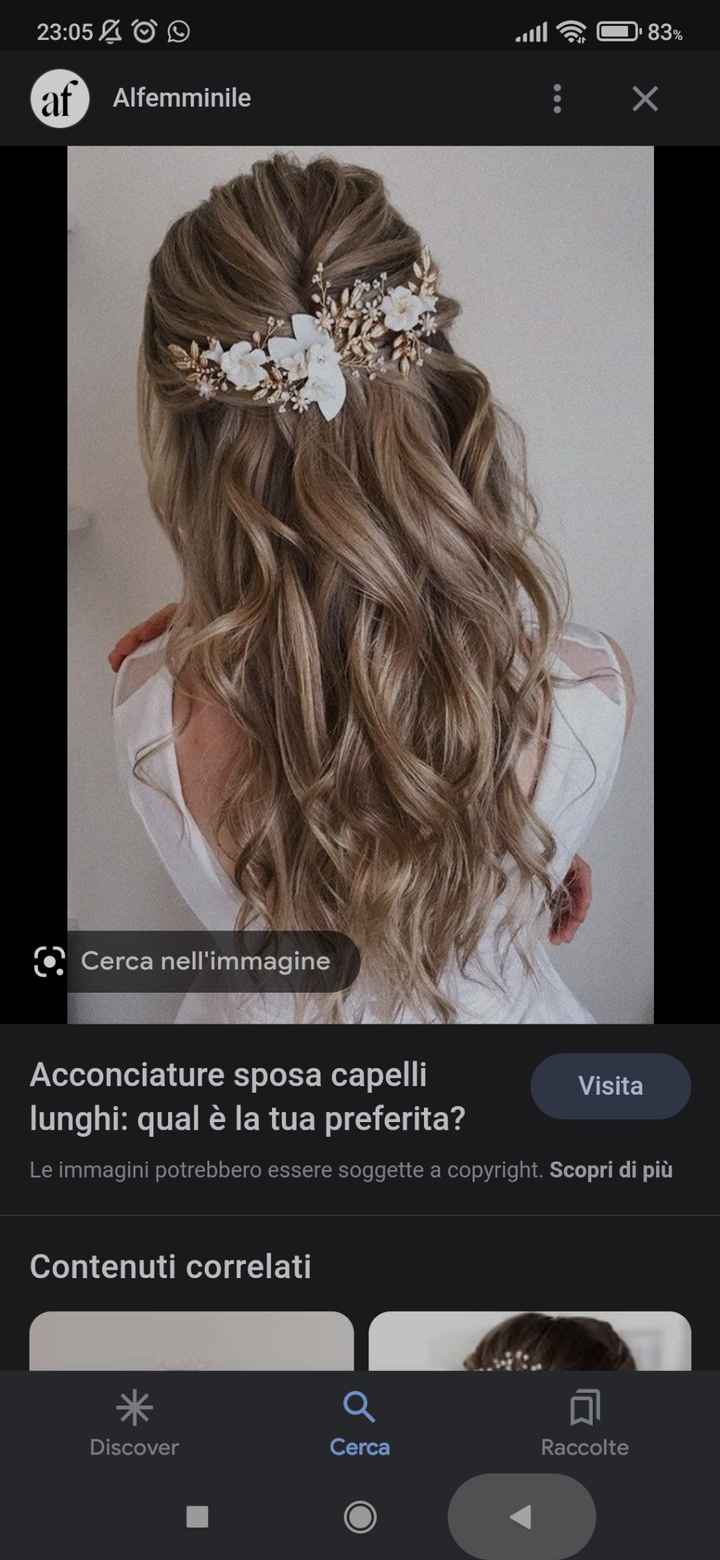The height and width of the screenshot is (1560, 720).
Task: Tap the magnifier icon above Cerca
Action: 359,1407
